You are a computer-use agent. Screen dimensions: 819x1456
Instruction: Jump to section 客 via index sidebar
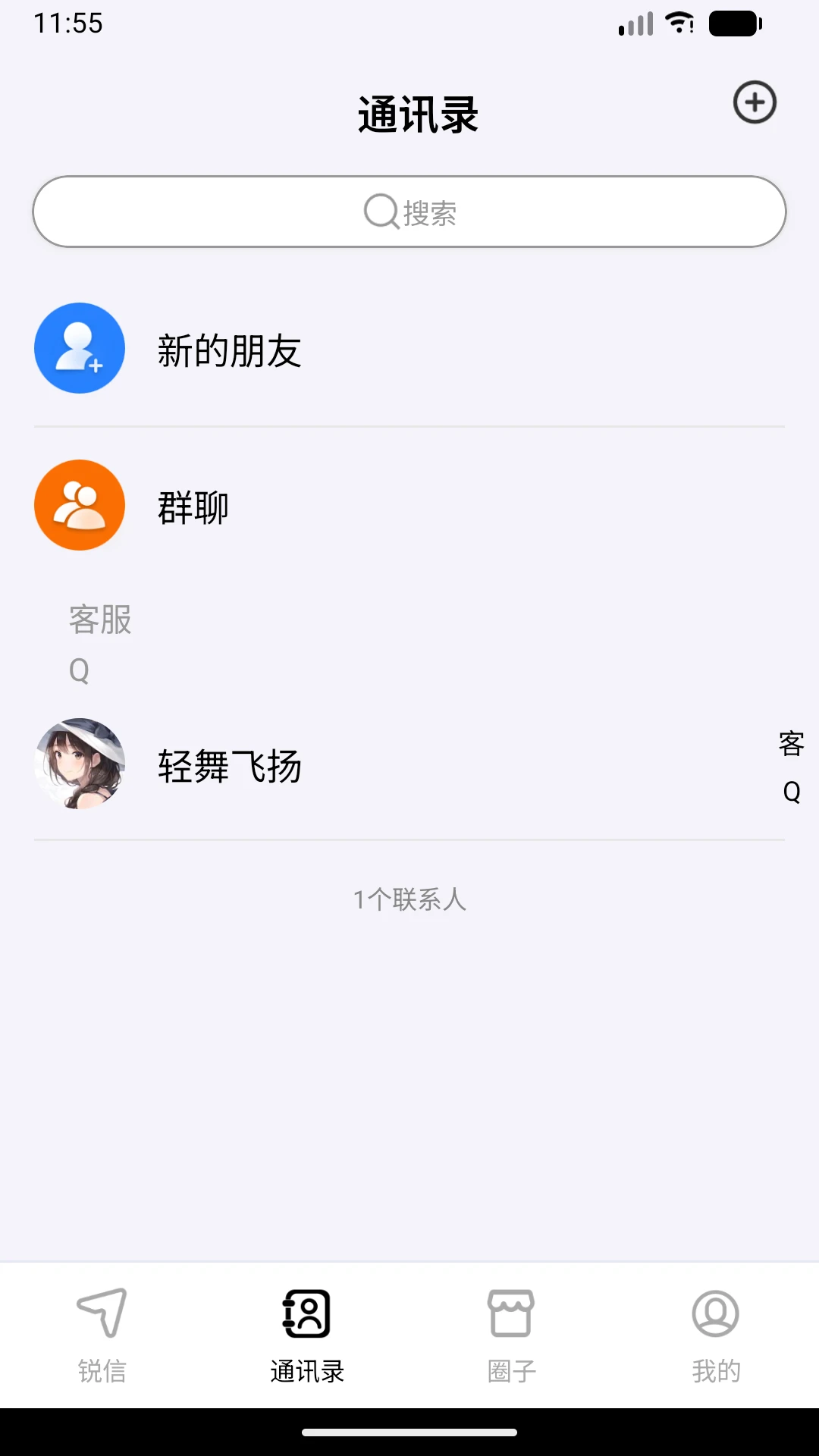[x=792, y=745]
